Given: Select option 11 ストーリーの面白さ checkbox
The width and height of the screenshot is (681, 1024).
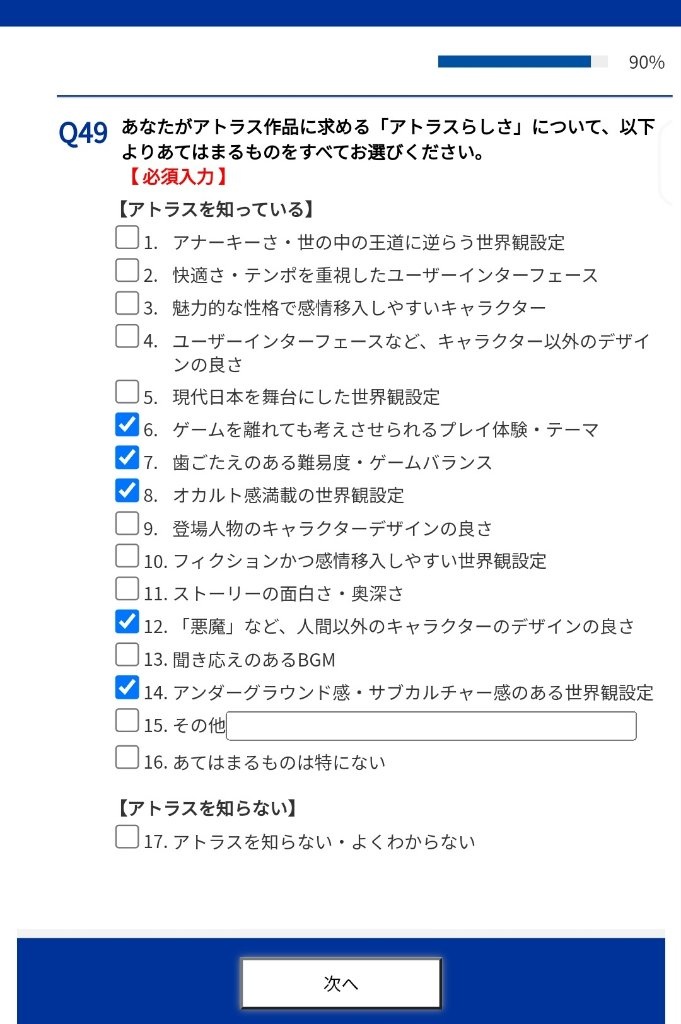Looking at the screenshot, I should click(127, 589).
